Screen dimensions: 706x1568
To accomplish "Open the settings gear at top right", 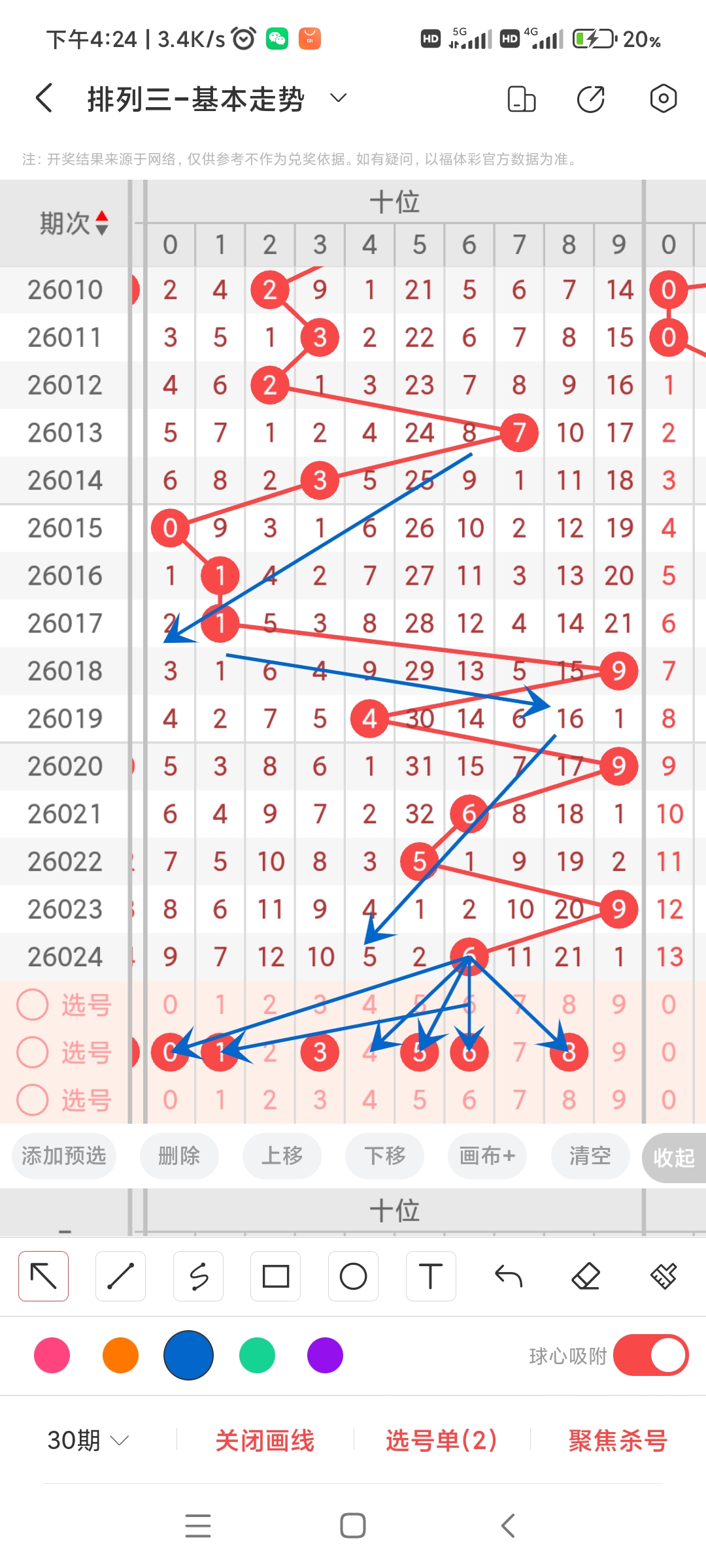I will [x=664, y=98].
